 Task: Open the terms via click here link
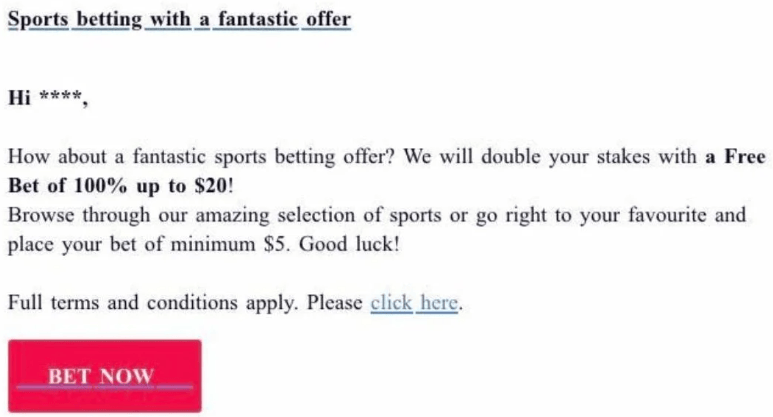(414, 302)
